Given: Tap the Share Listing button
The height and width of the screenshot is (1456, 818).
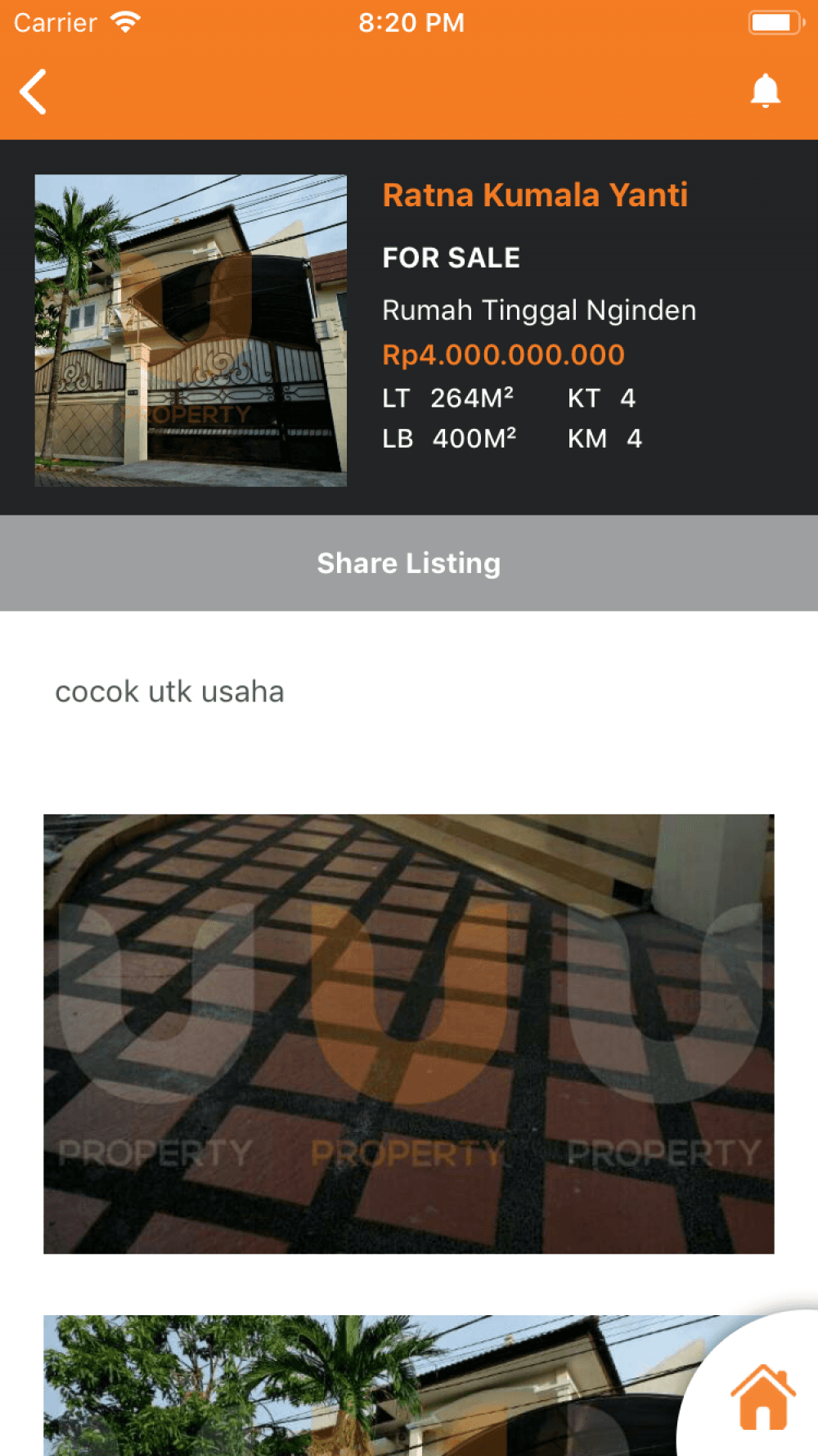Looking at the screenshot, I should pos(409,563).
